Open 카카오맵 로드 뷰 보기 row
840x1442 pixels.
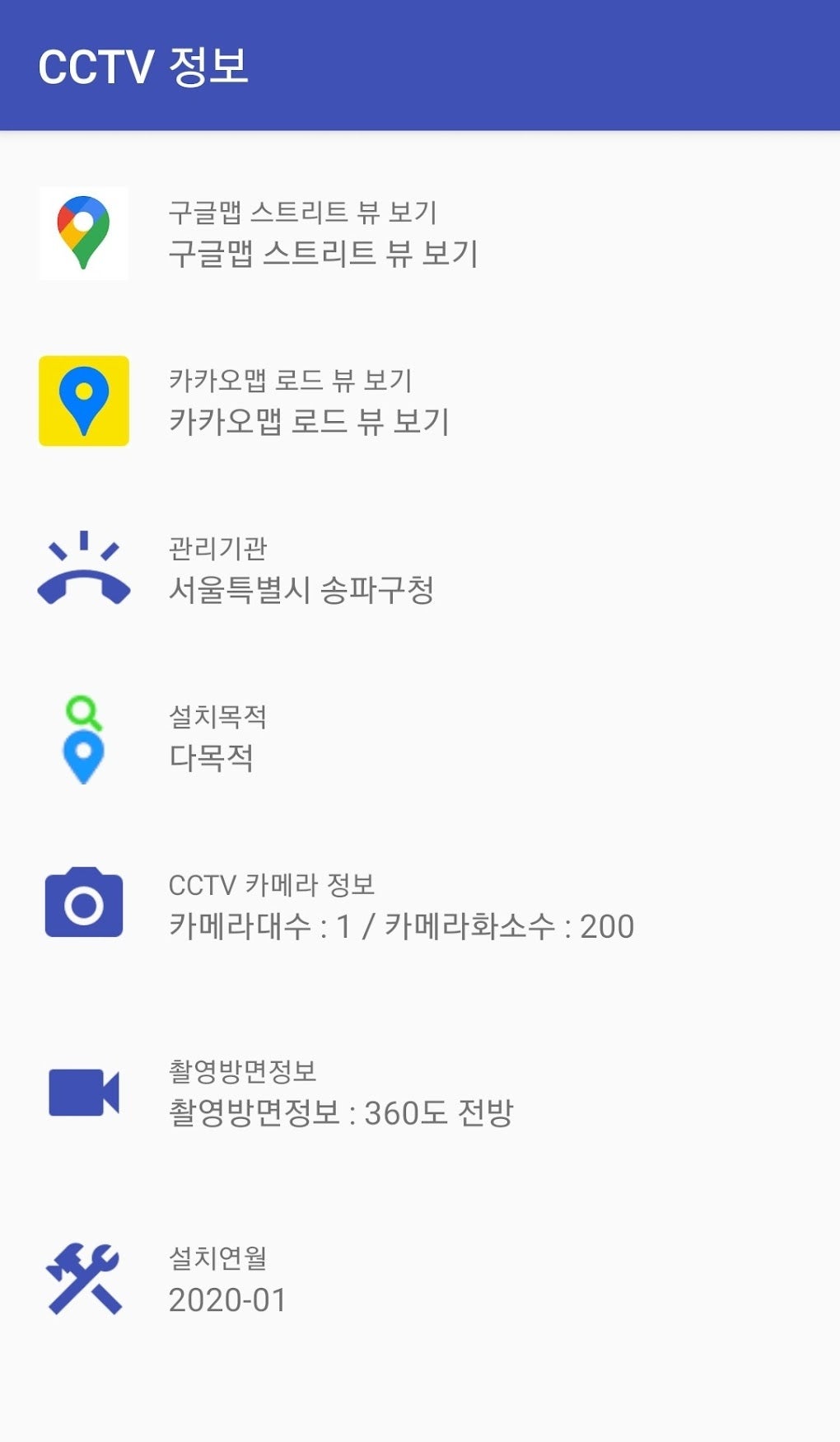(309, 402)
